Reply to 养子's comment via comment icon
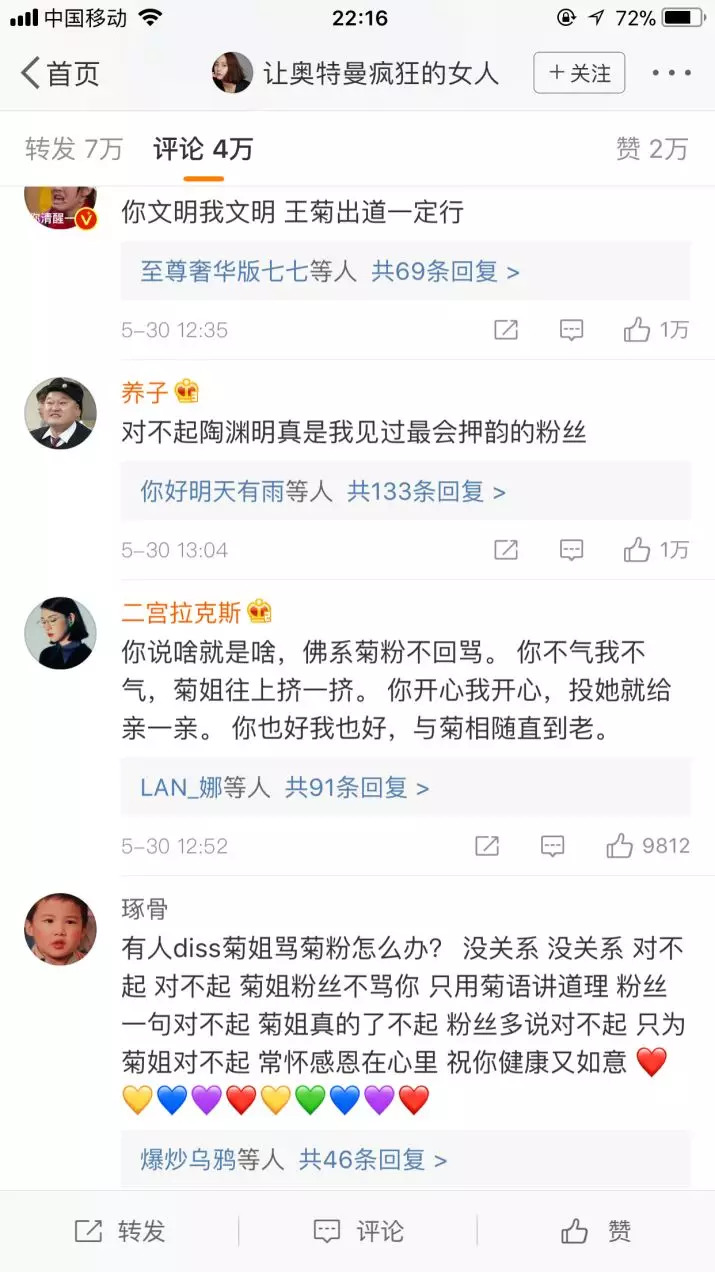715x1272 pixels. 571,550
